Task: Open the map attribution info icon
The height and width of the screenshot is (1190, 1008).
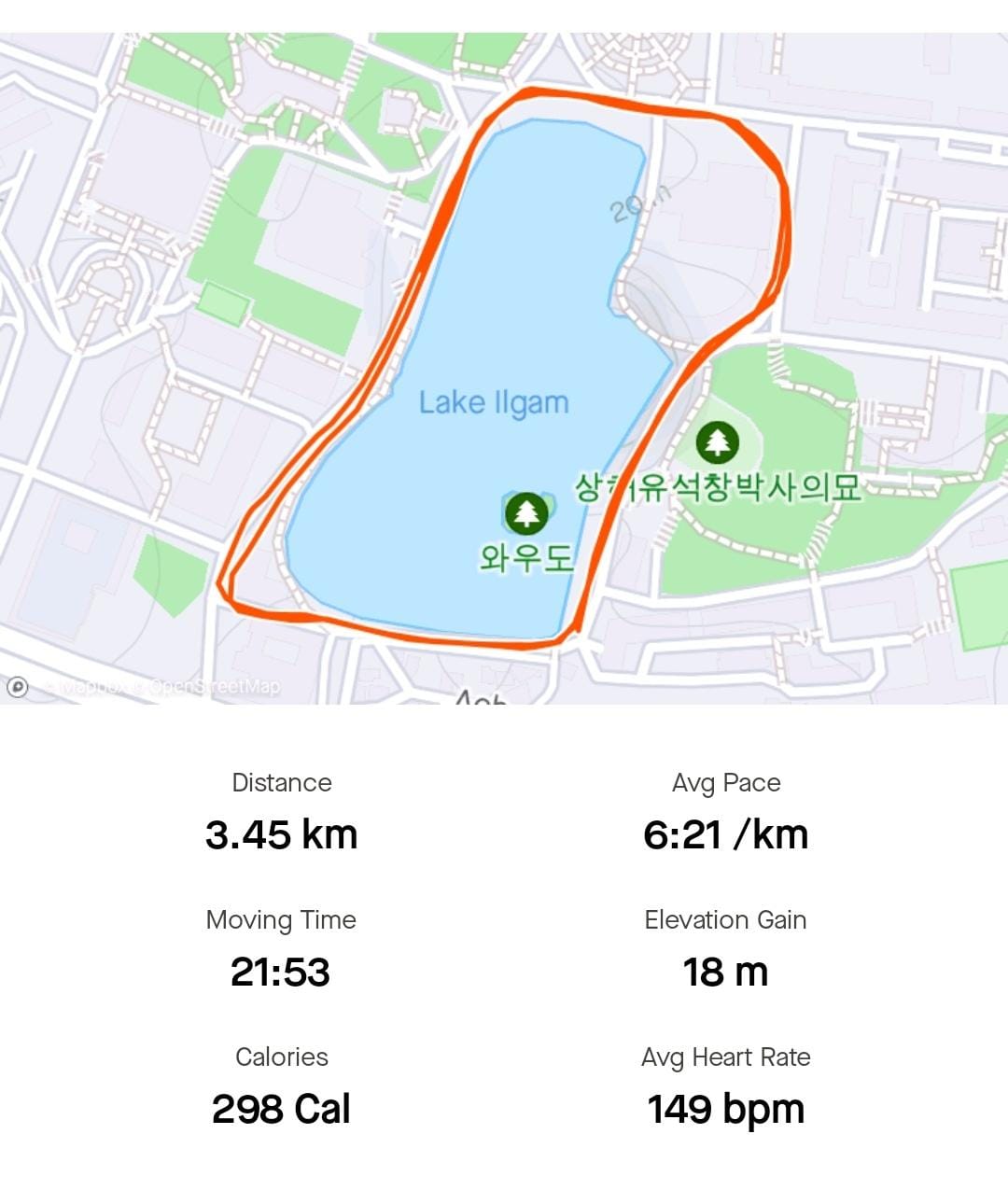Action: pyautogui.click(x=17, y=688)
